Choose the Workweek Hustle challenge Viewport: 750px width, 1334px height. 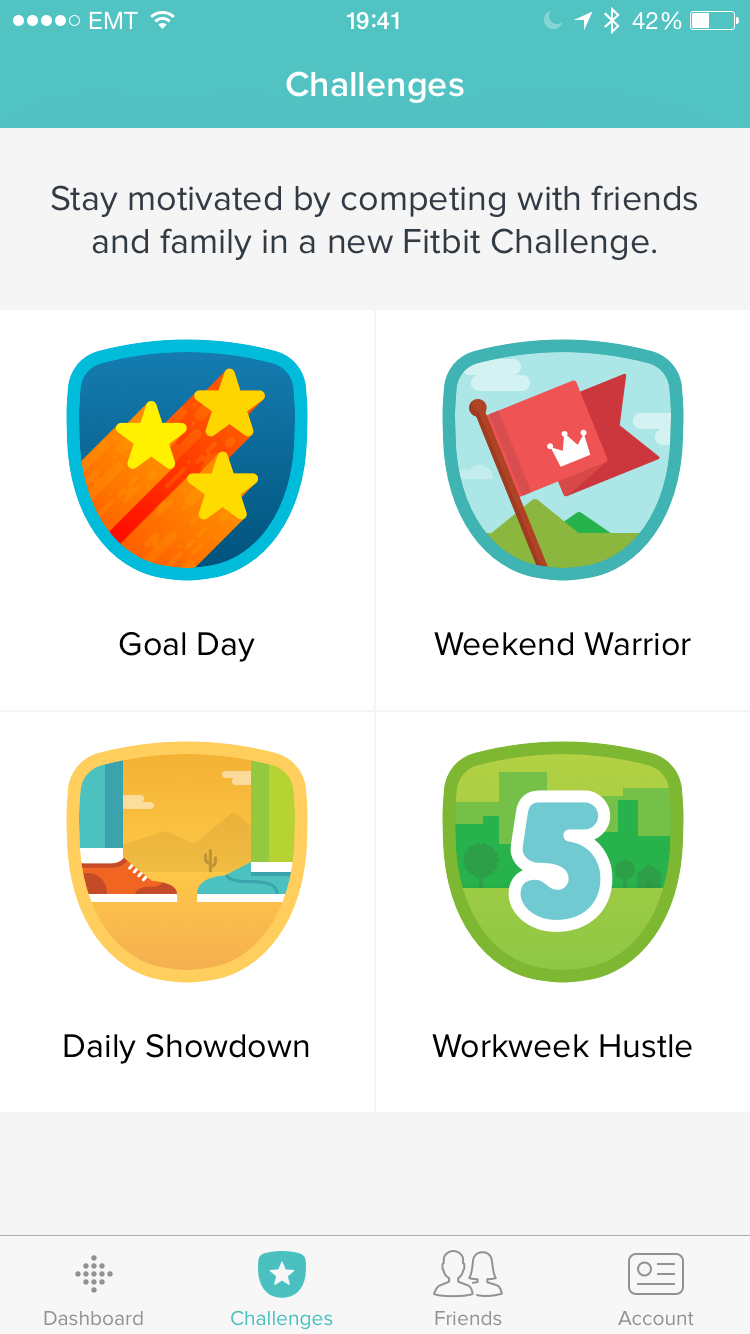click(x=563, y=912)
